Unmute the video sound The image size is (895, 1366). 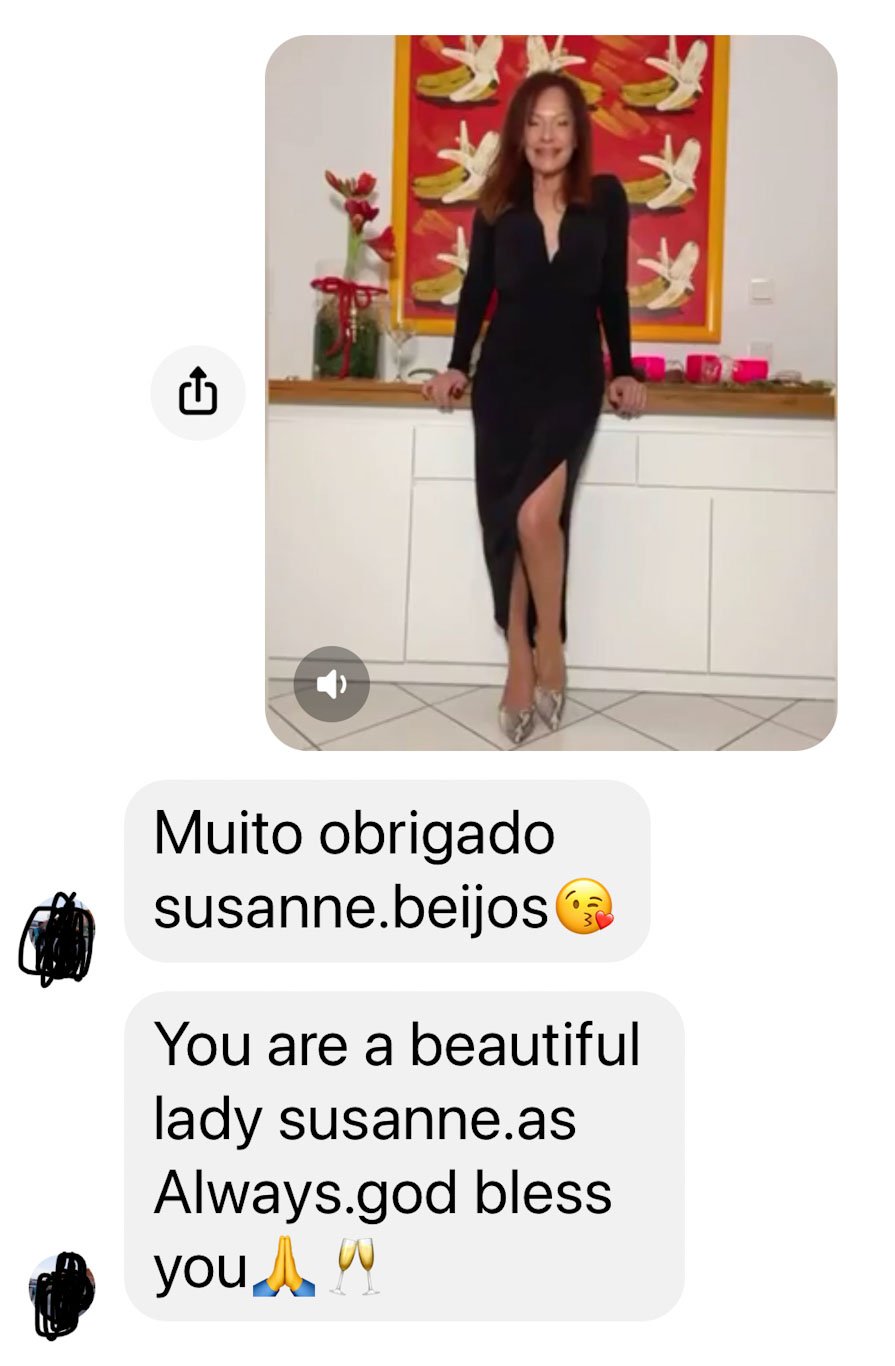332,684
